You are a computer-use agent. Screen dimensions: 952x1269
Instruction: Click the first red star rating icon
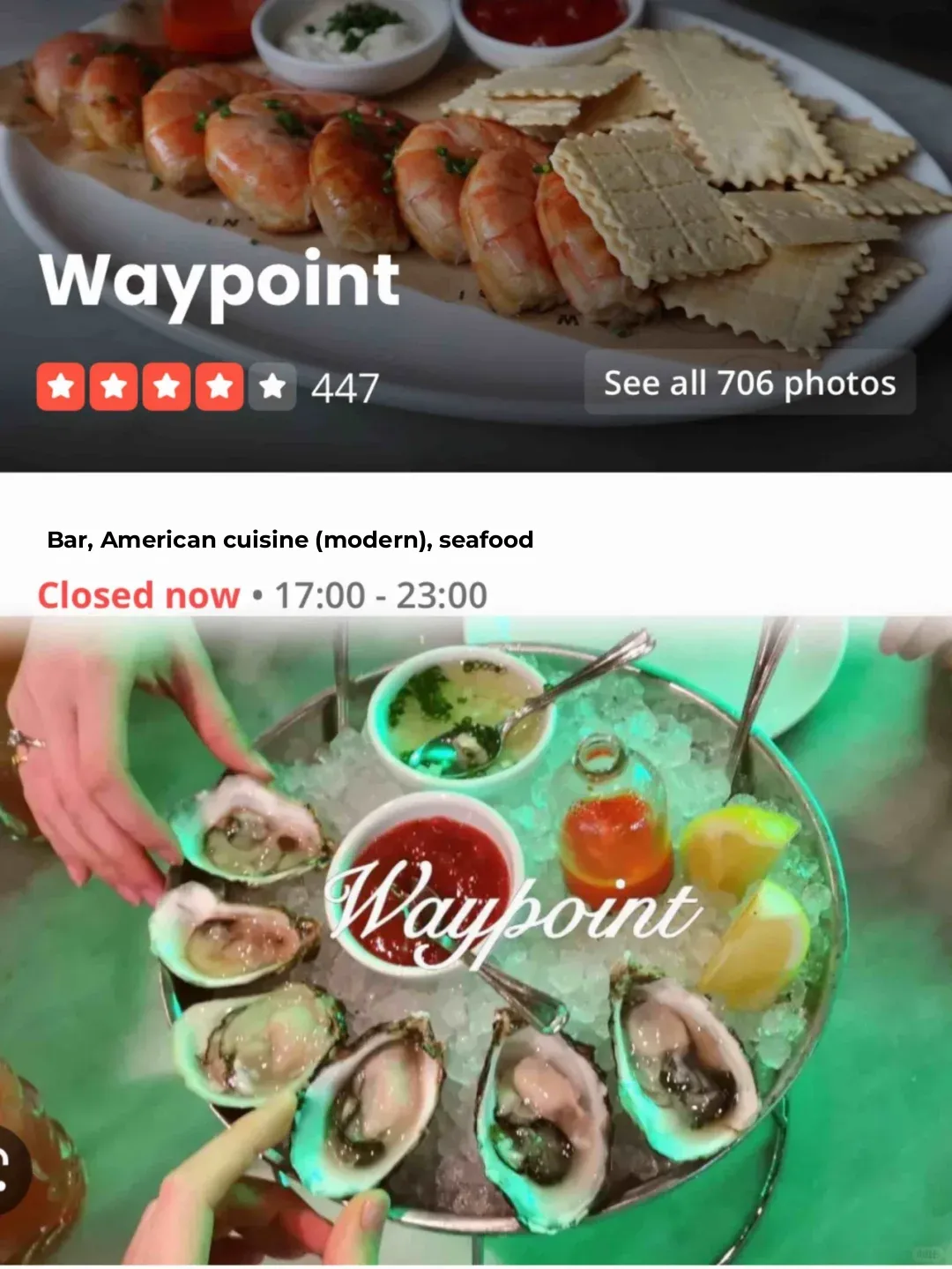[62, 384]
